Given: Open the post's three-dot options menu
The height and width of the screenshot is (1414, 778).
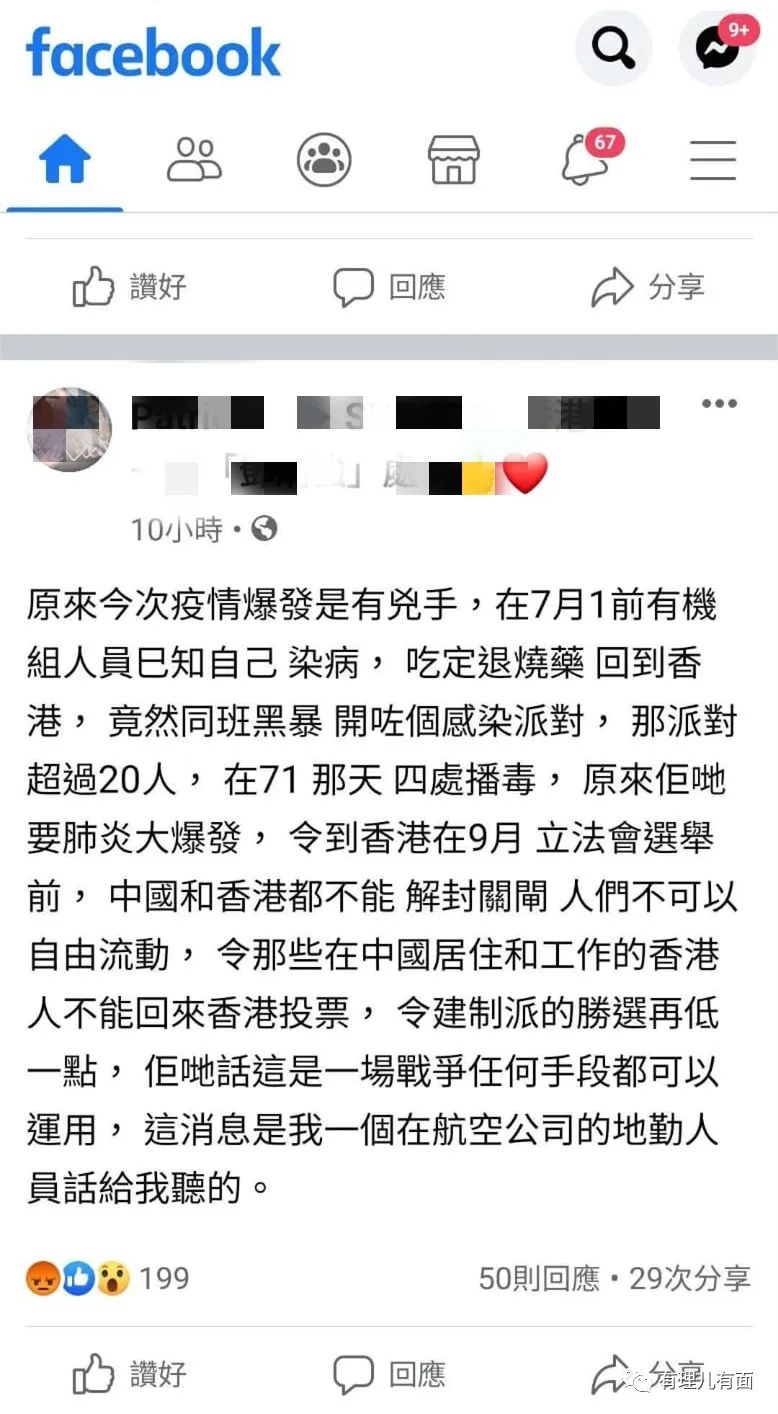Looking at the screenshot, I should click(x=719, y=403).
